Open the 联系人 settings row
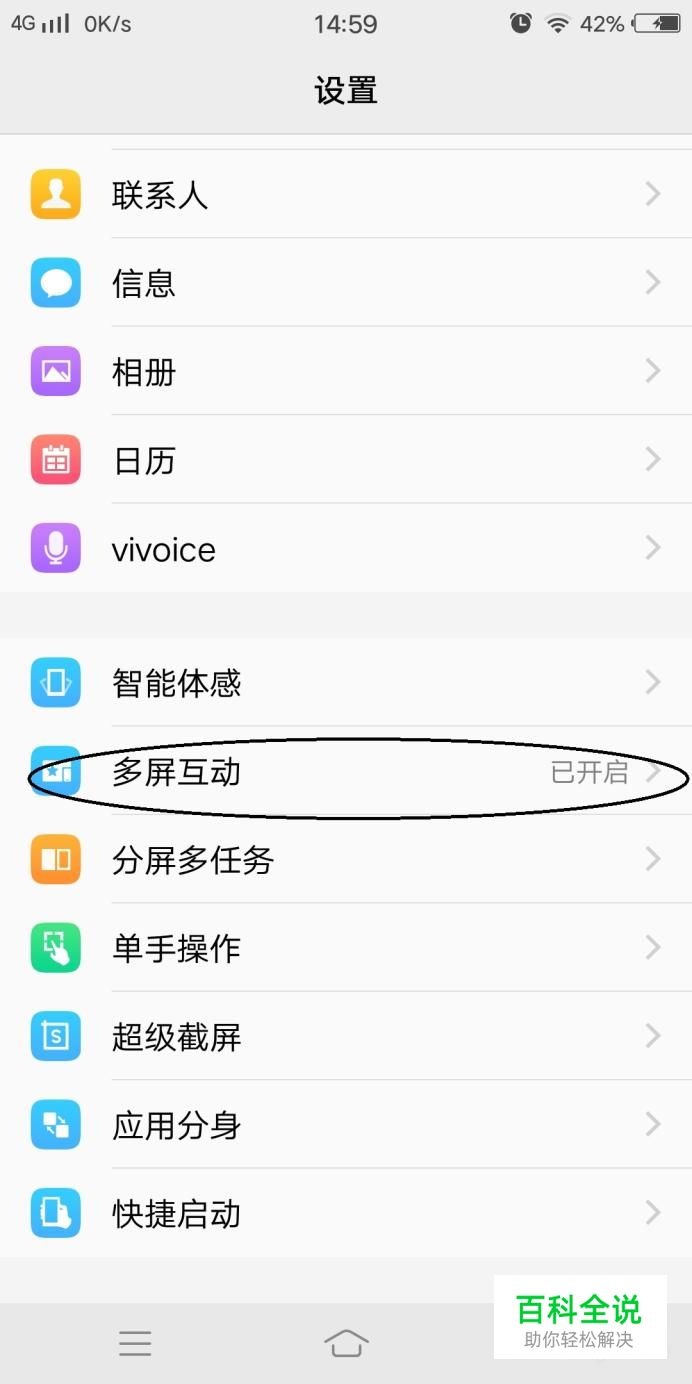692x1384 pixels. [346, 194]
